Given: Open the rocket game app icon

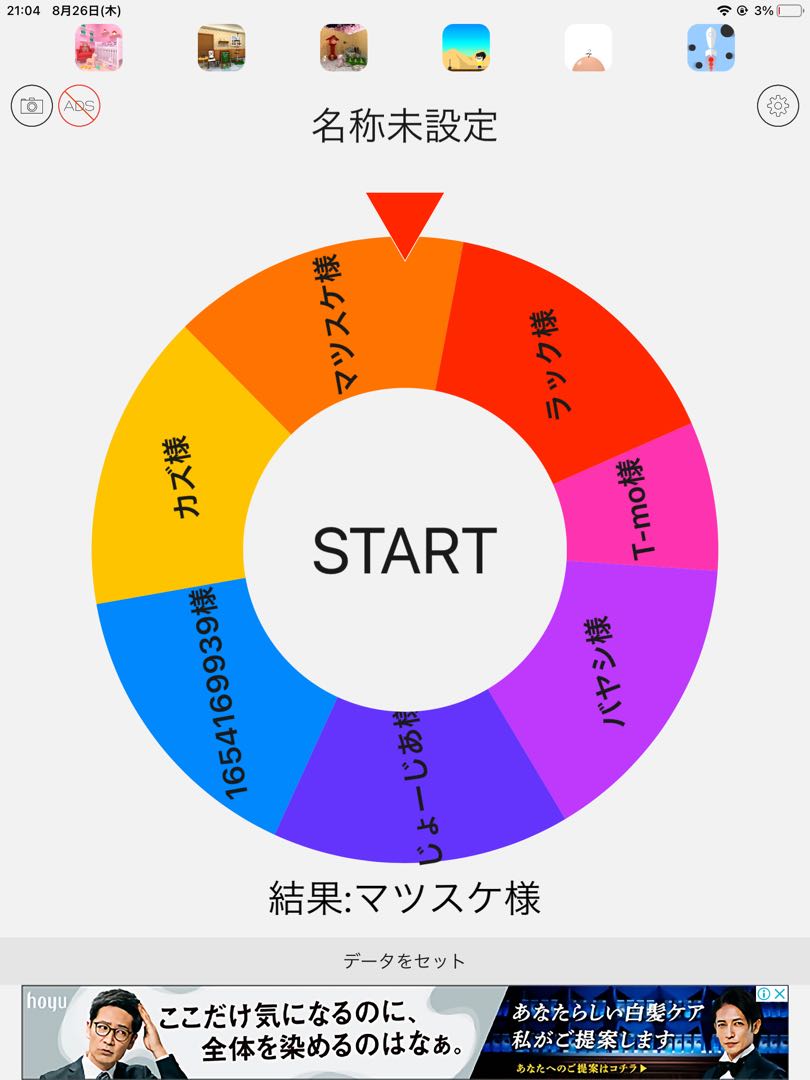Looking at the screenshot, I should tap(711, 47).
